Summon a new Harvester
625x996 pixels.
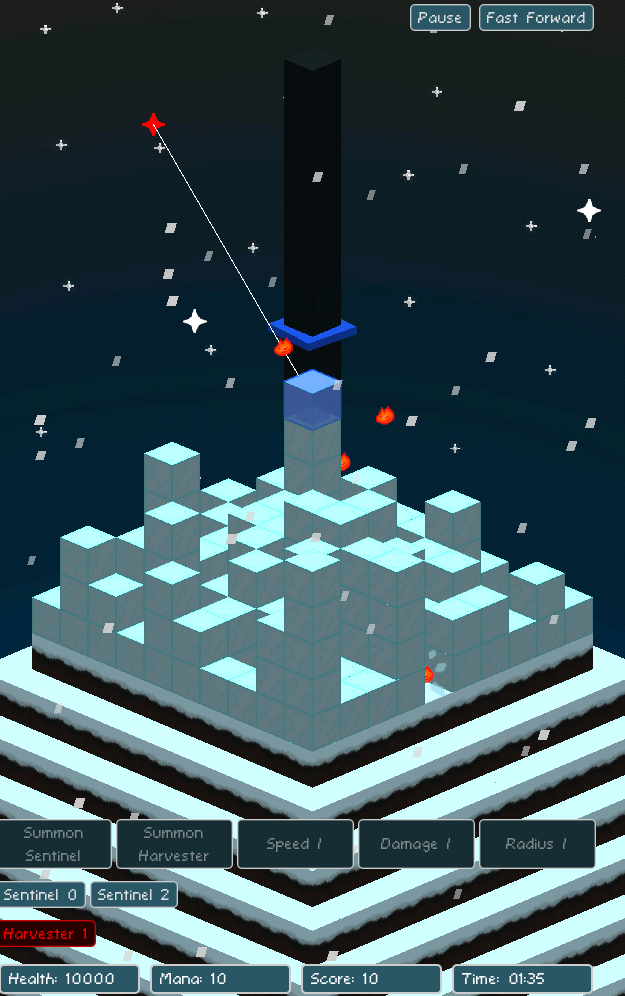pos(174,844)
